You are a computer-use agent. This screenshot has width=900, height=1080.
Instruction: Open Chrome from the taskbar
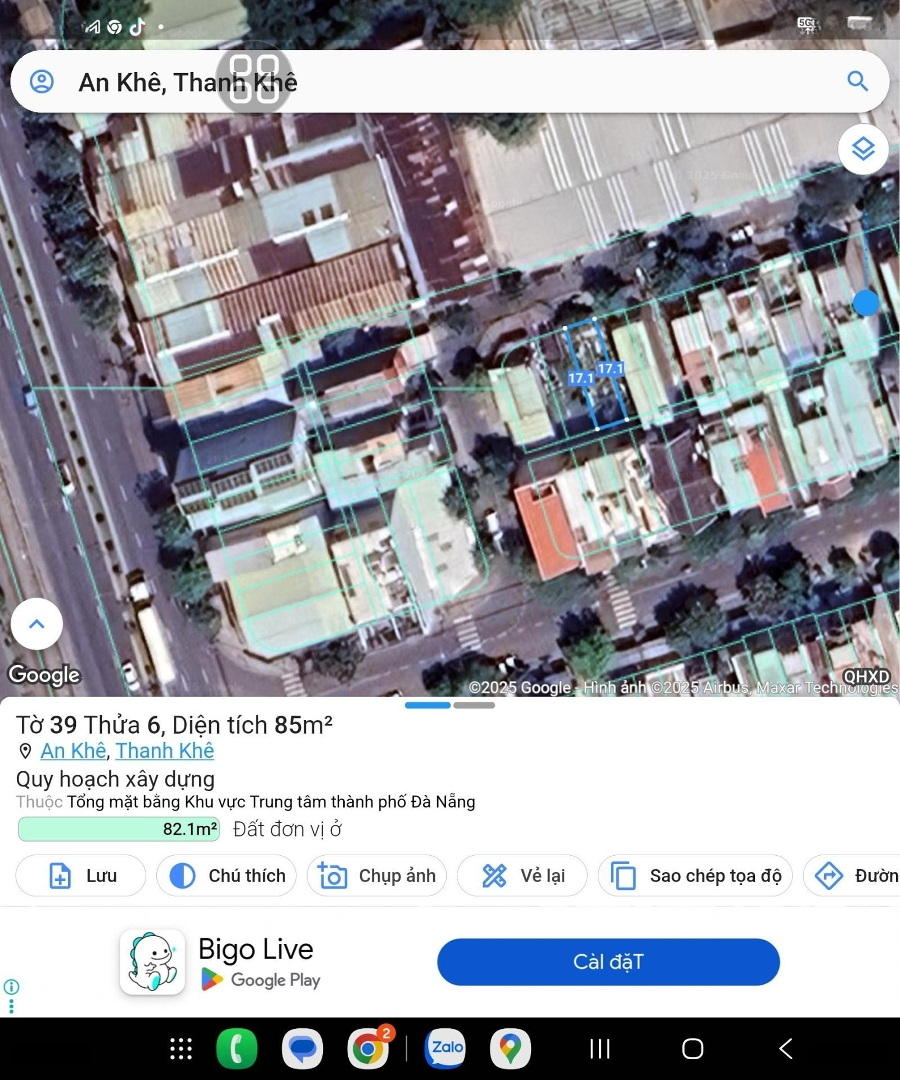[x=368, y=1048]
